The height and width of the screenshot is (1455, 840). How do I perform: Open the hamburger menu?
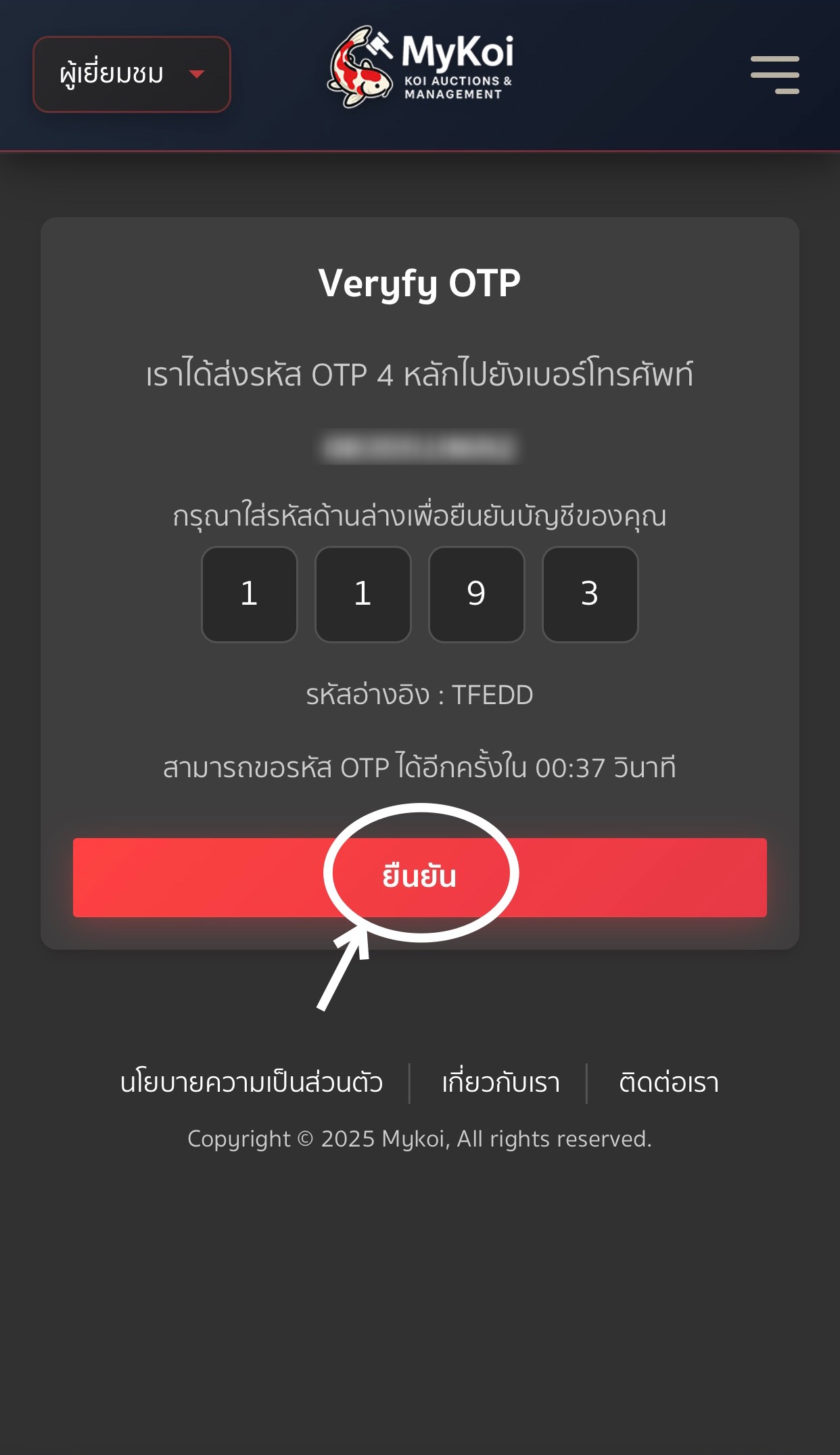[774, 74]
